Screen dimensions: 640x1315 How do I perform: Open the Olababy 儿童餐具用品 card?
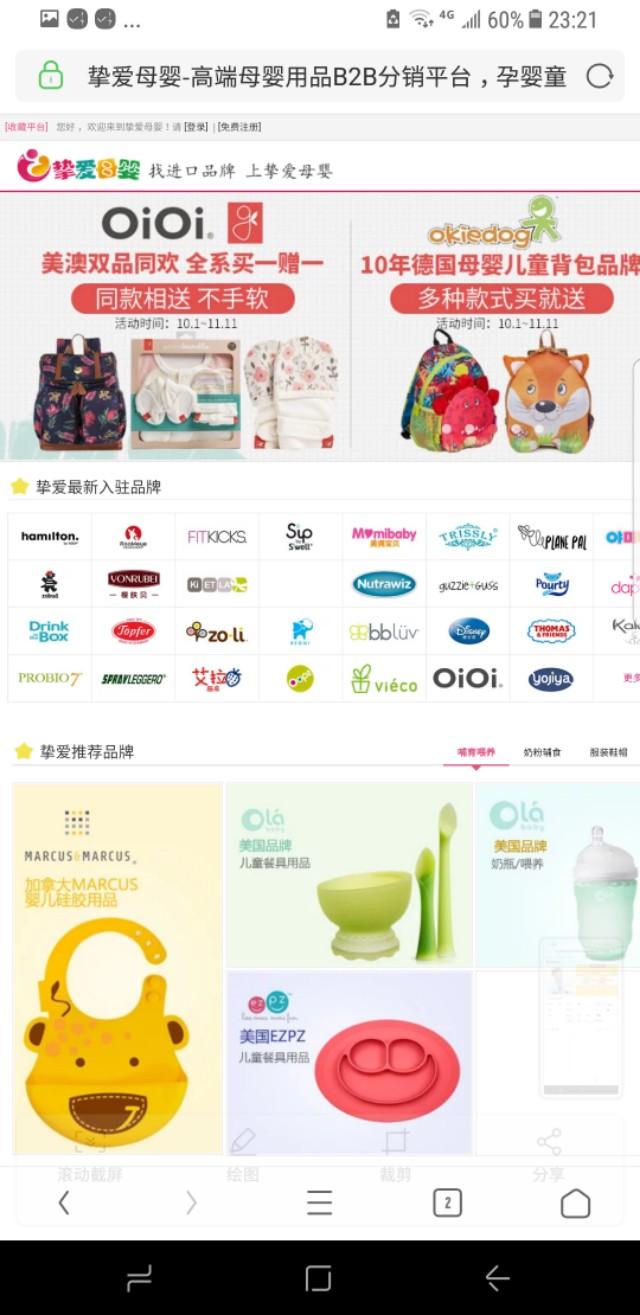[349, 875]
